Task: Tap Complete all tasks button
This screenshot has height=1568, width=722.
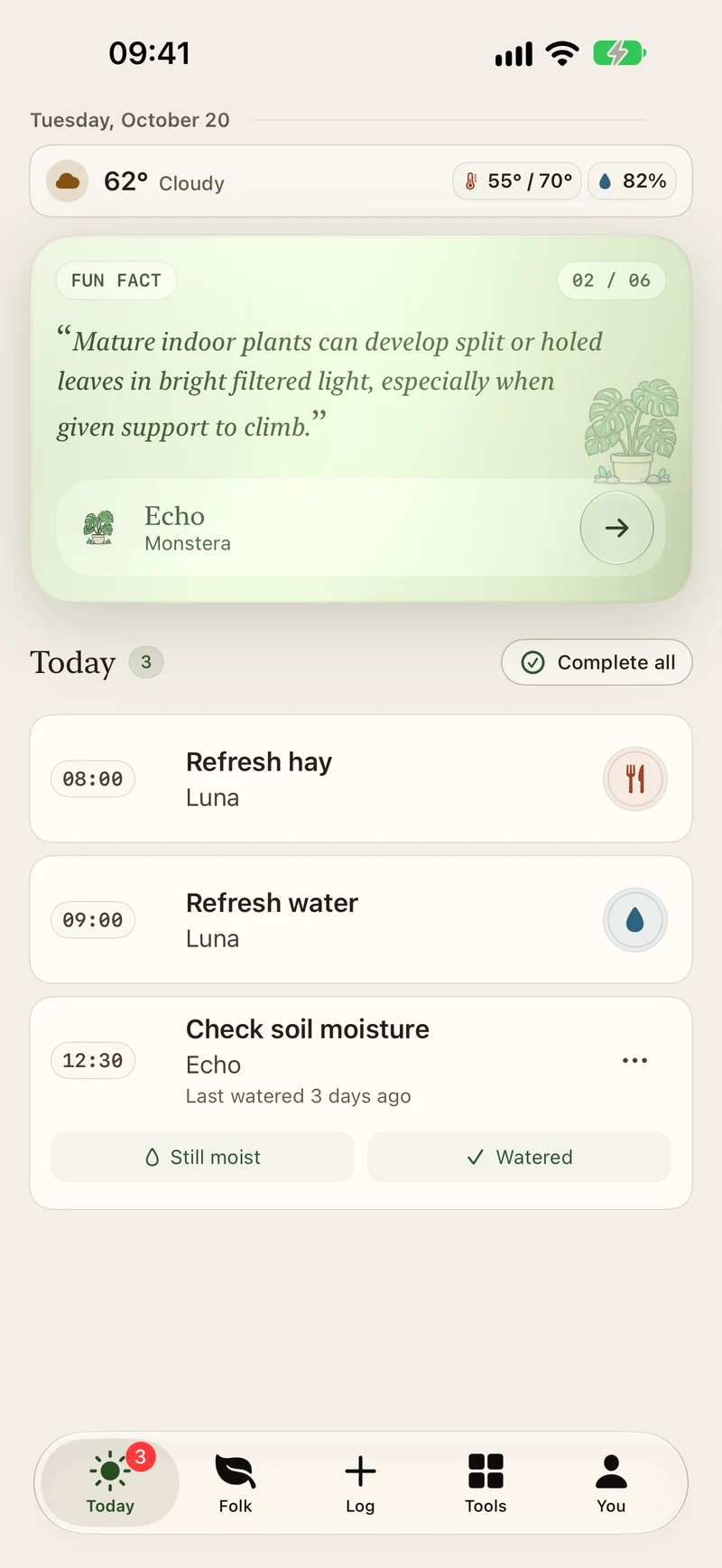Action: click(597, 662)
